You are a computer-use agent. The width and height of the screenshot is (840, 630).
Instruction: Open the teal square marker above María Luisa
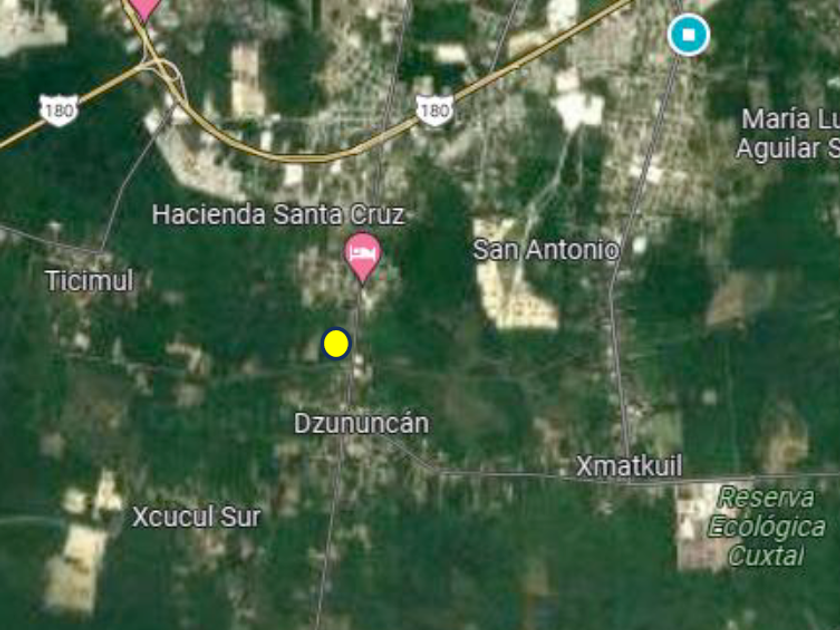pos(688,35)
